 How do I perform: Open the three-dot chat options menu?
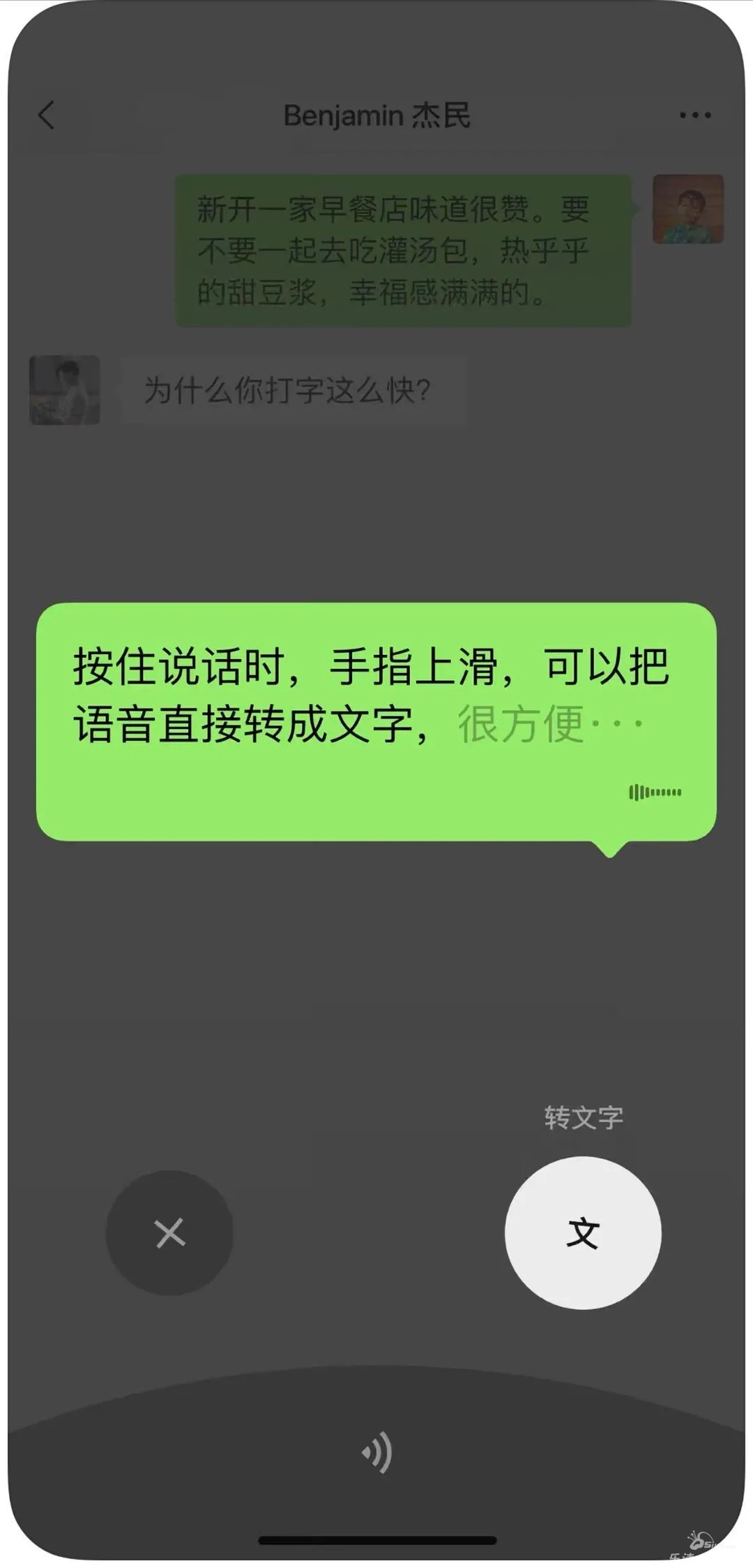click(x=695, y=115)
